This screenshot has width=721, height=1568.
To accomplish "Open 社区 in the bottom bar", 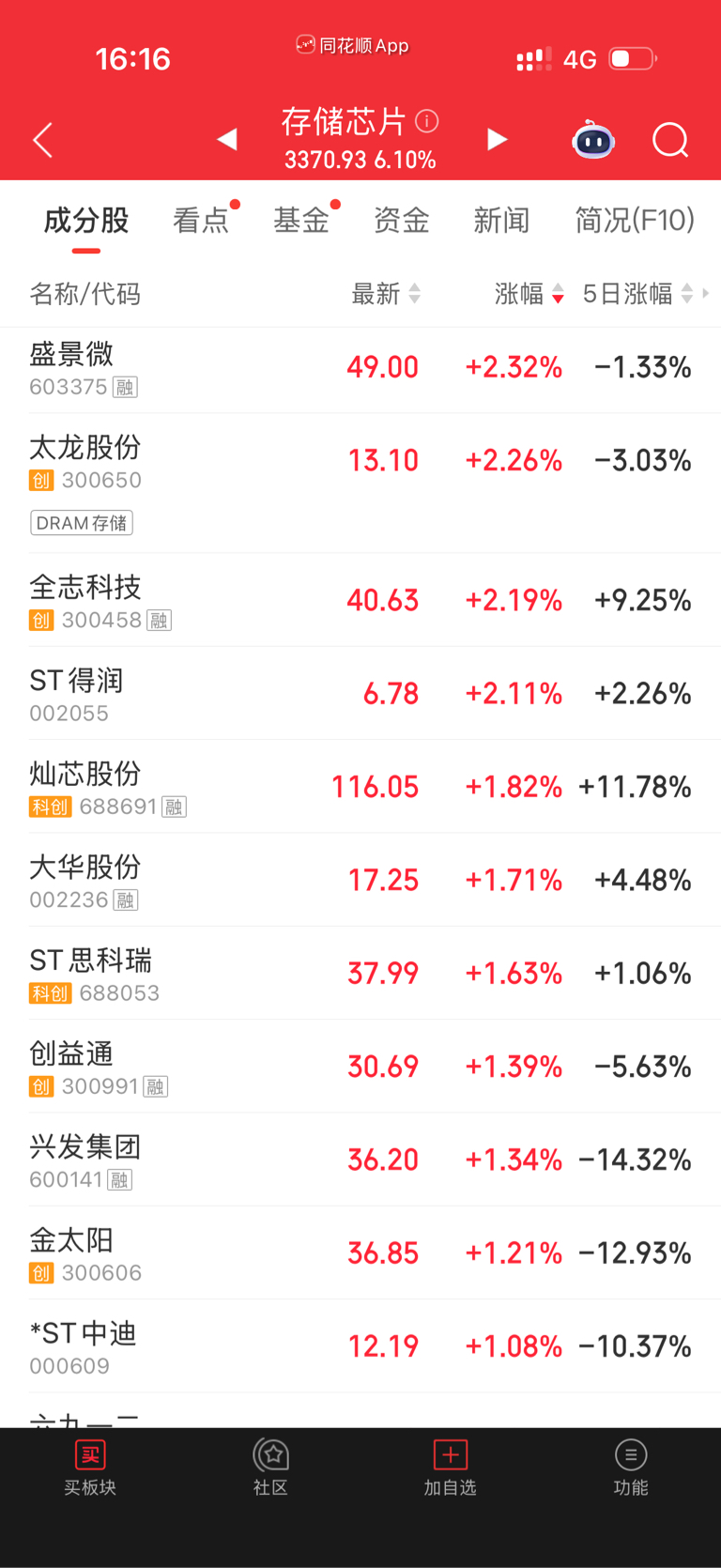I will 270,1468.
